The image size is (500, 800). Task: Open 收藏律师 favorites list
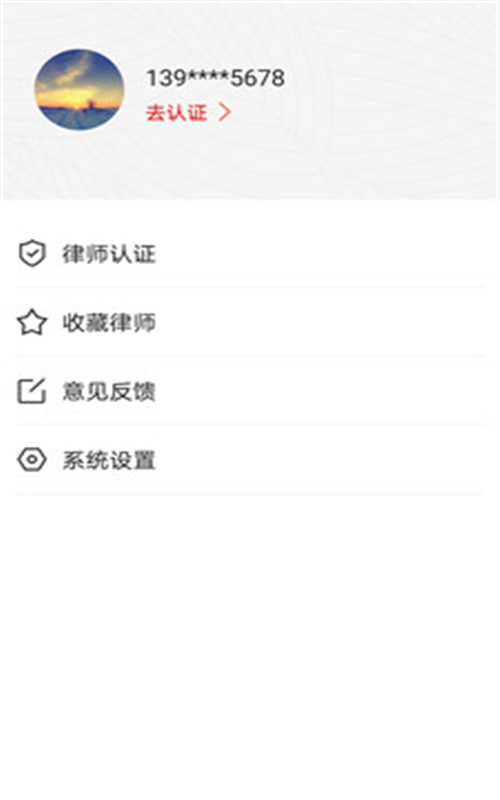(x=250, y=322)
